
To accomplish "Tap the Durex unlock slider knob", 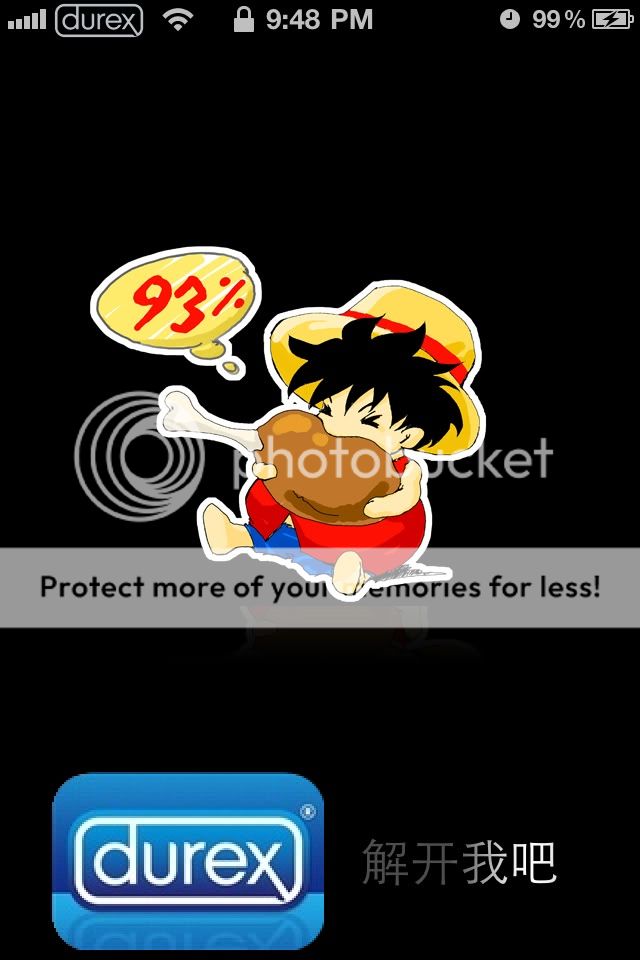I will tap(188, 861).
